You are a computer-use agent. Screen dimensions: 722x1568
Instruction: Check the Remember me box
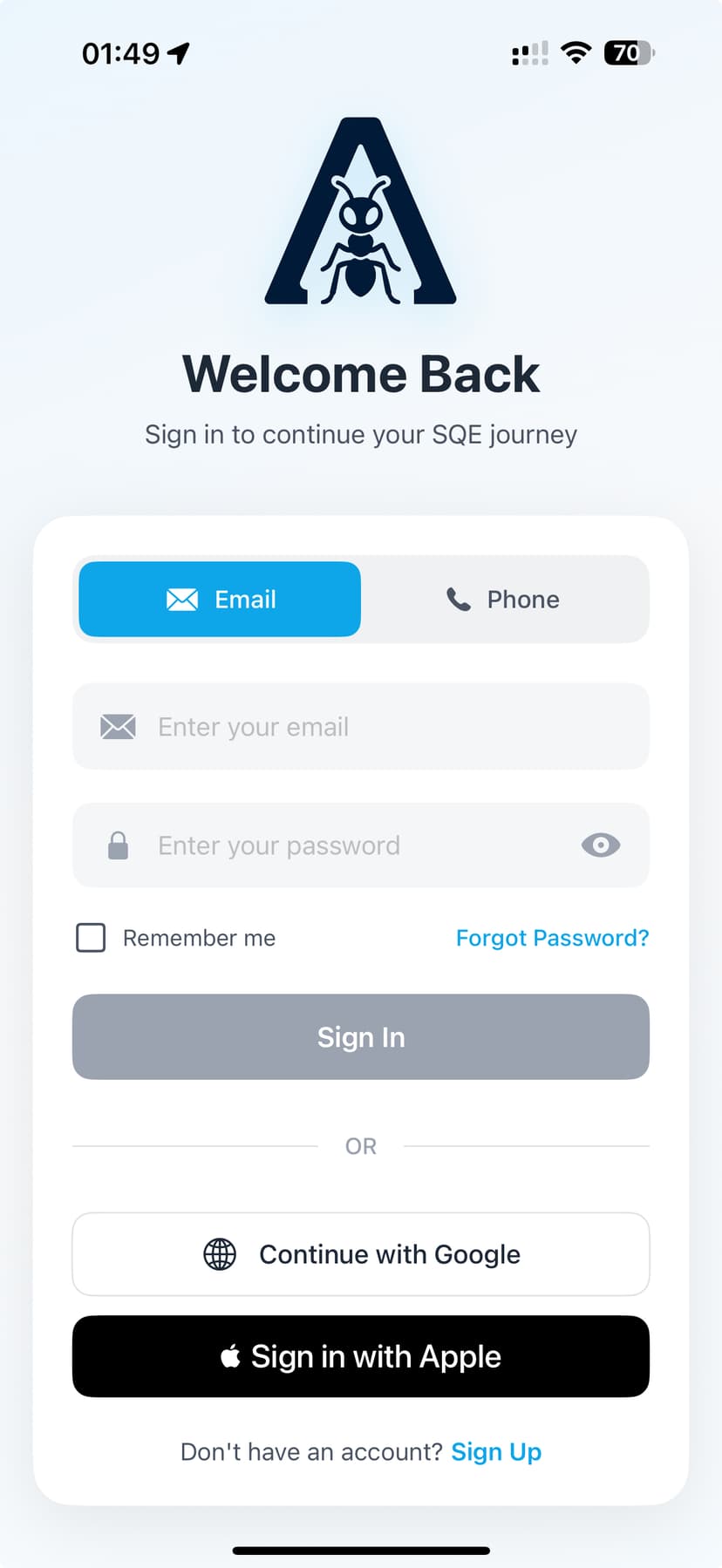coord(91,938)
